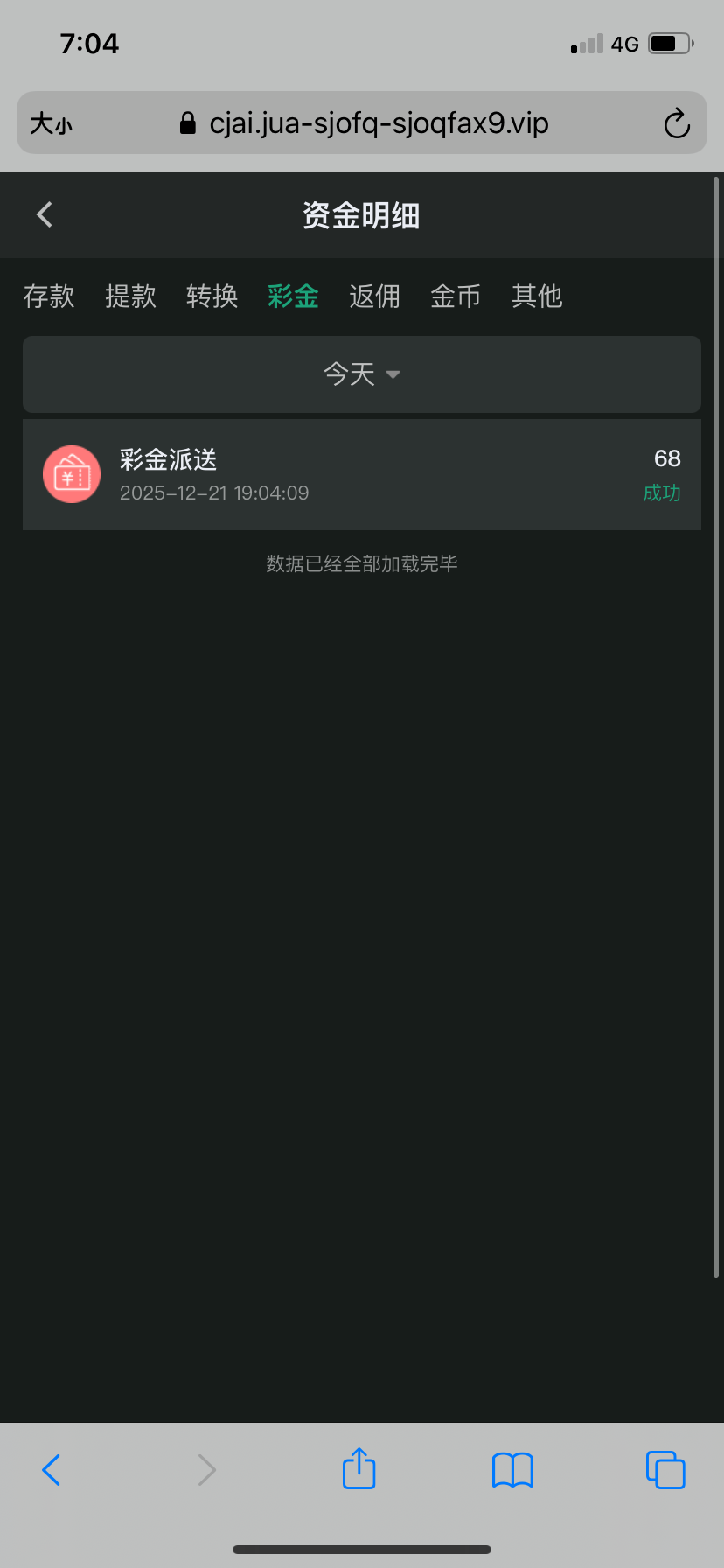Viewport: 724px width, 1568px height.
Task: Go back from the 资金明细 page
Action: click(x=45, y=214)
